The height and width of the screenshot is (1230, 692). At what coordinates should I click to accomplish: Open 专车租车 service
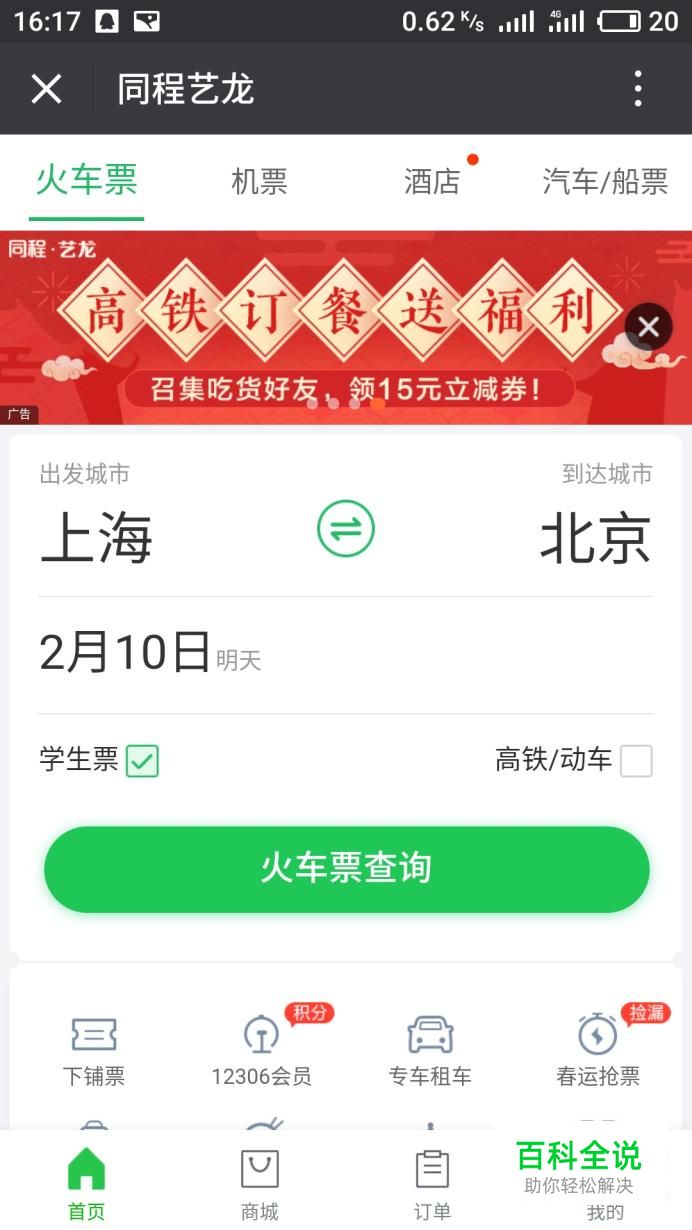(430, 1050)
